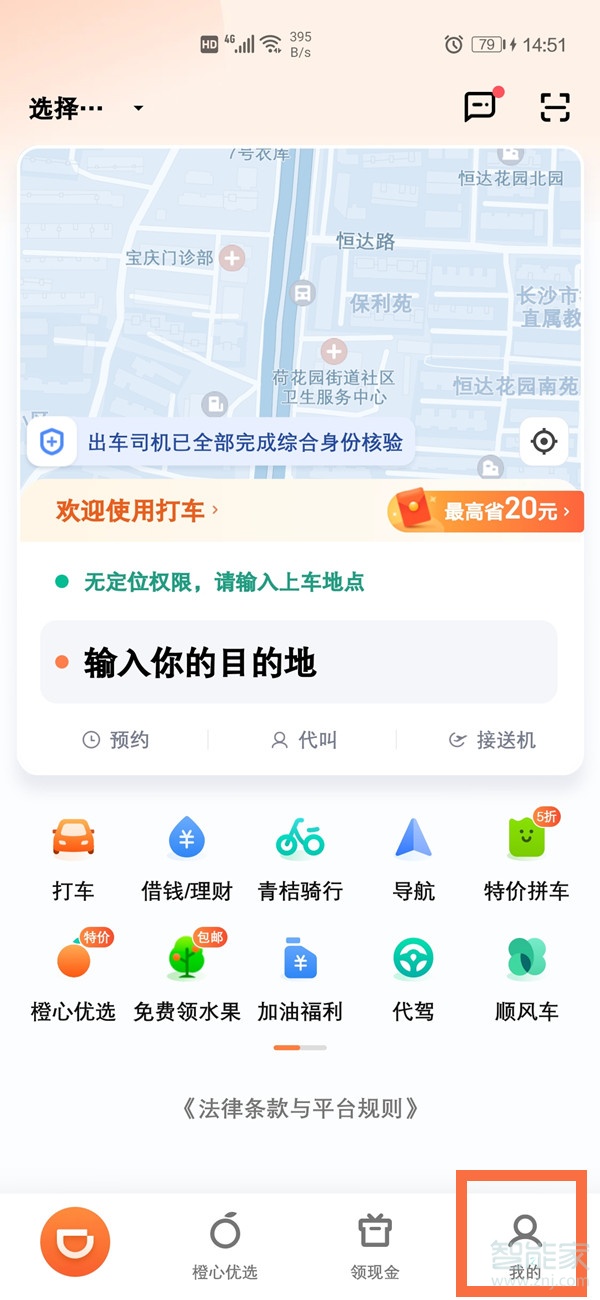Recenter map with location button
600x1300 pixels.
click(x=544, y=441)
